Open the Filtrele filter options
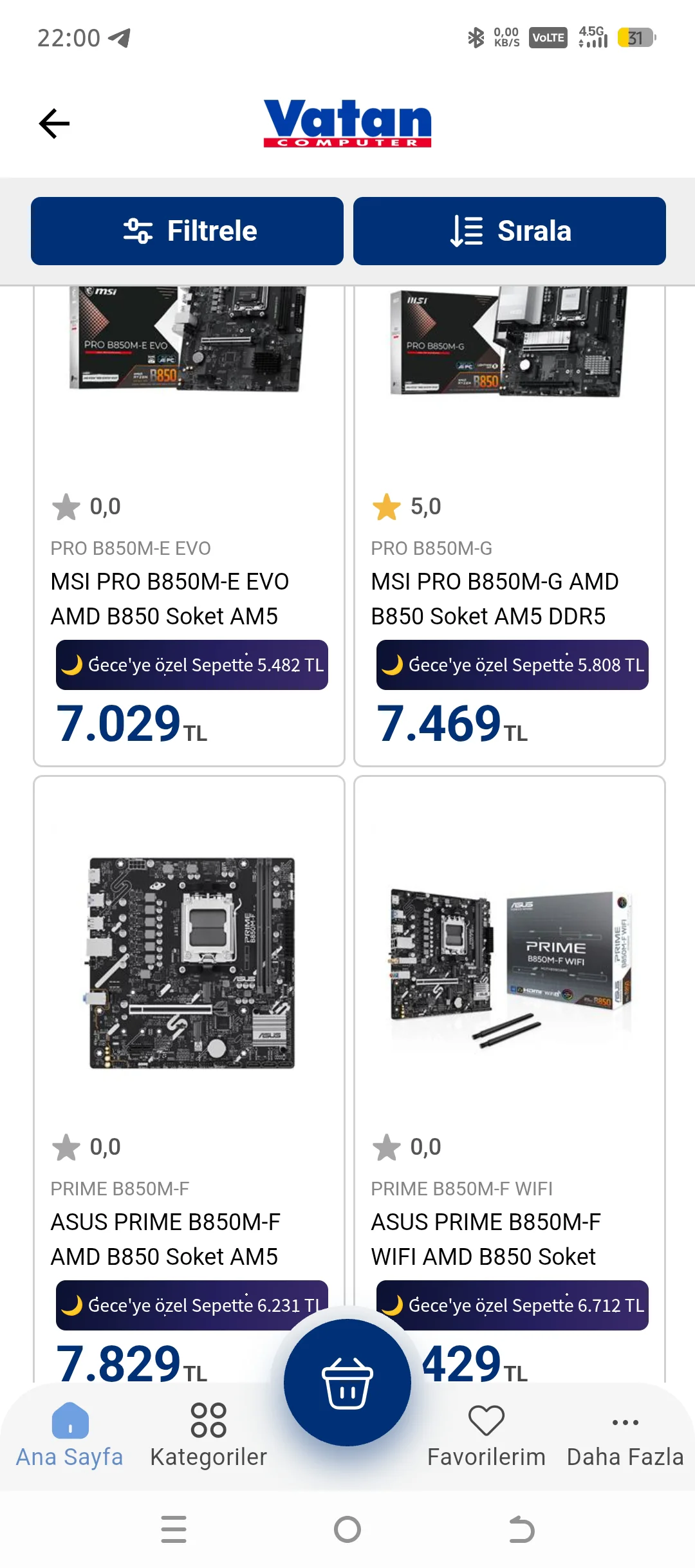 click(187, 231)
